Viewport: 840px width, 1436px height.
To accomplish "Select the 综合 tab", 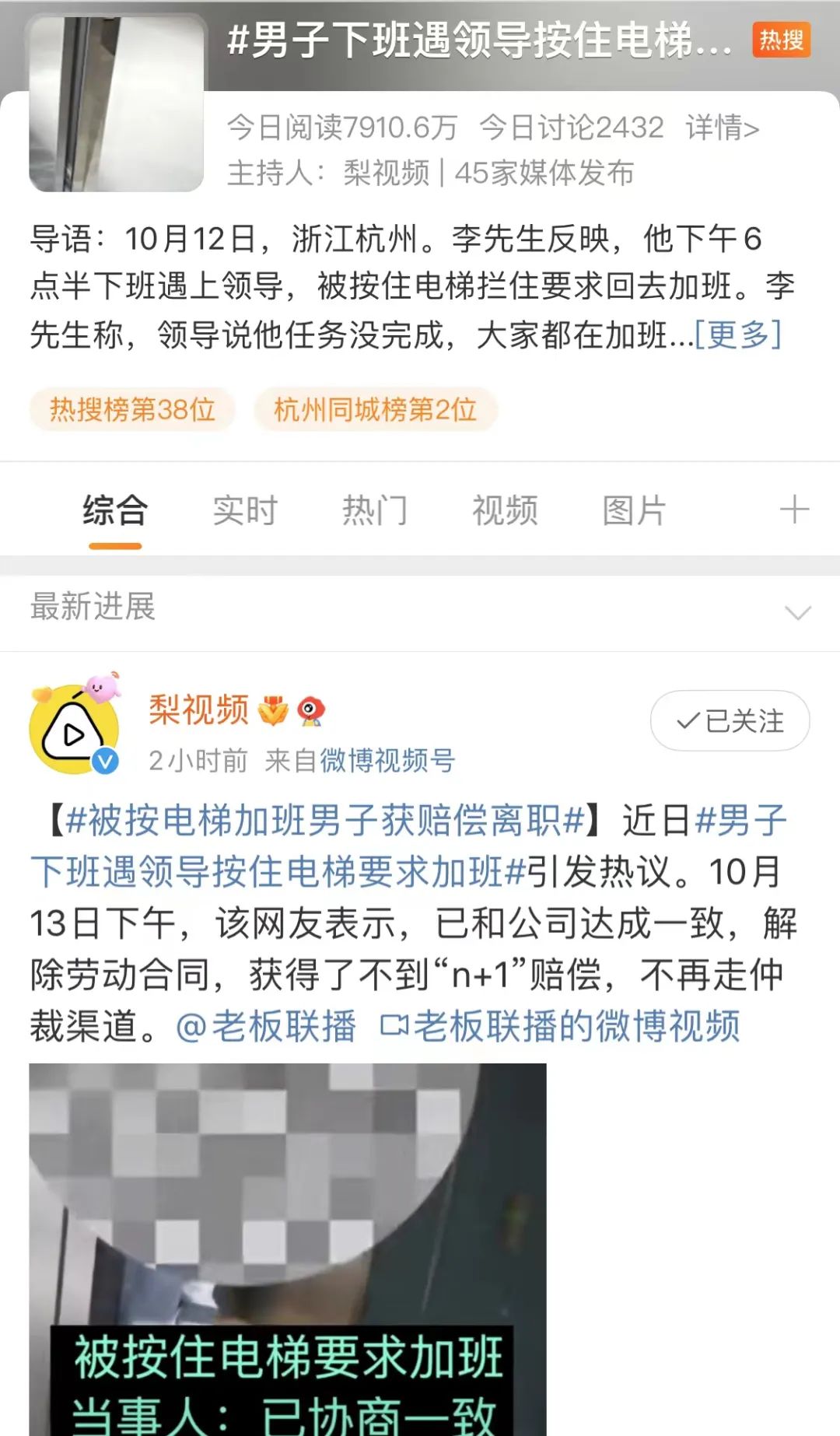I will click(x=115, y=511).
